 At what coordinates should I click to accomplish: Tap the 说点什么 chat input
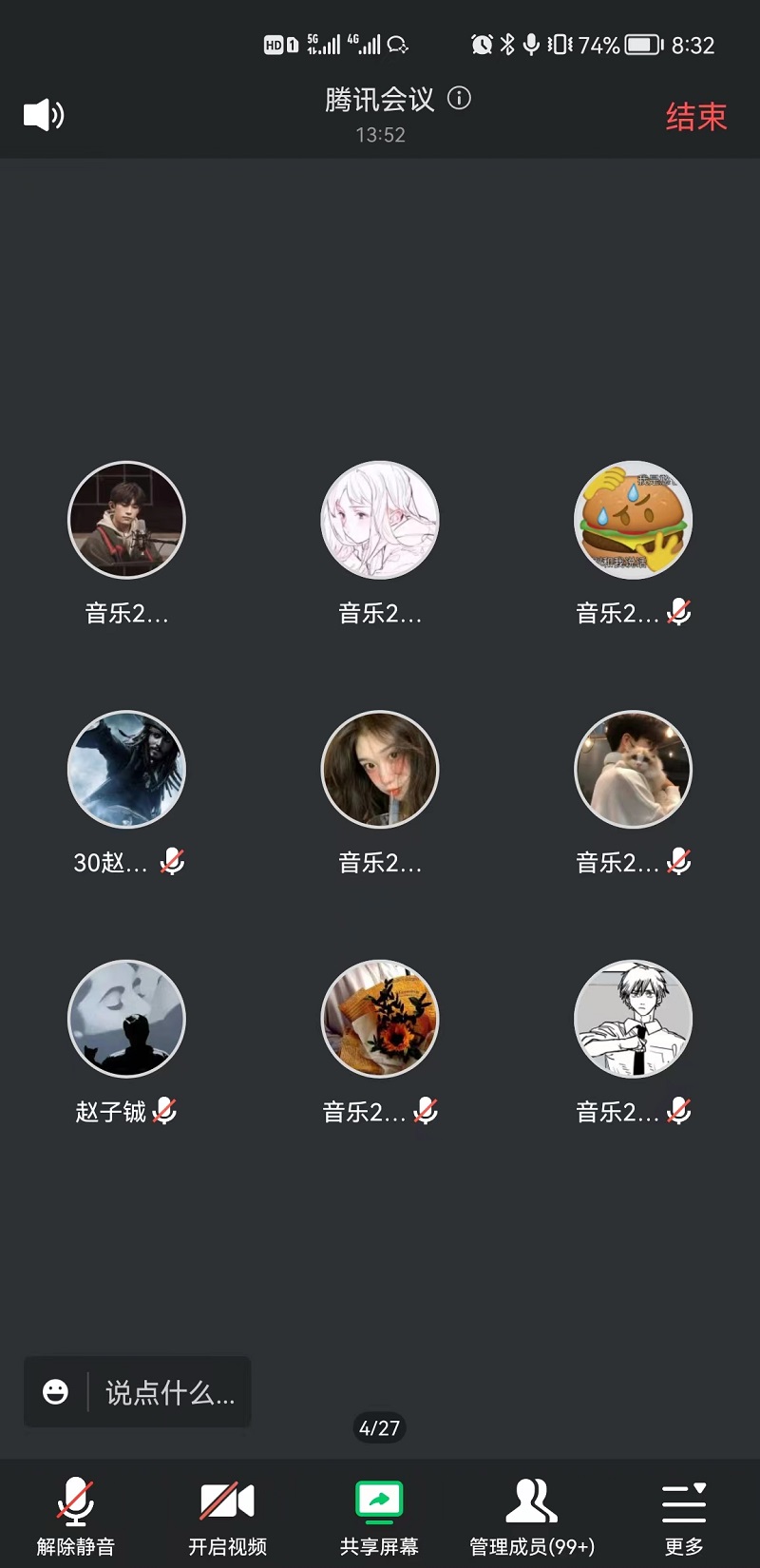point(169,1392)
